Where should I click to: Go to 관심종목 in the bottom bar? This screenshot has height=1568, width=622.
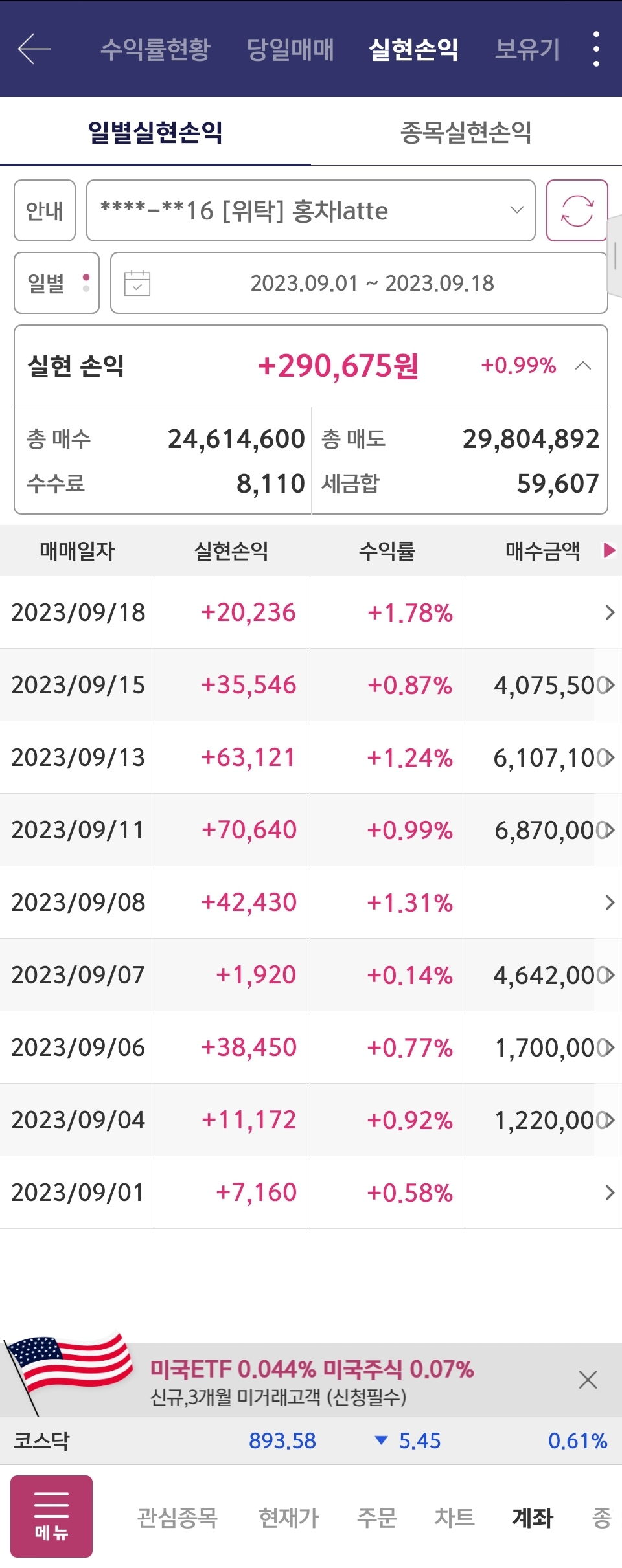click(177, 1518)
